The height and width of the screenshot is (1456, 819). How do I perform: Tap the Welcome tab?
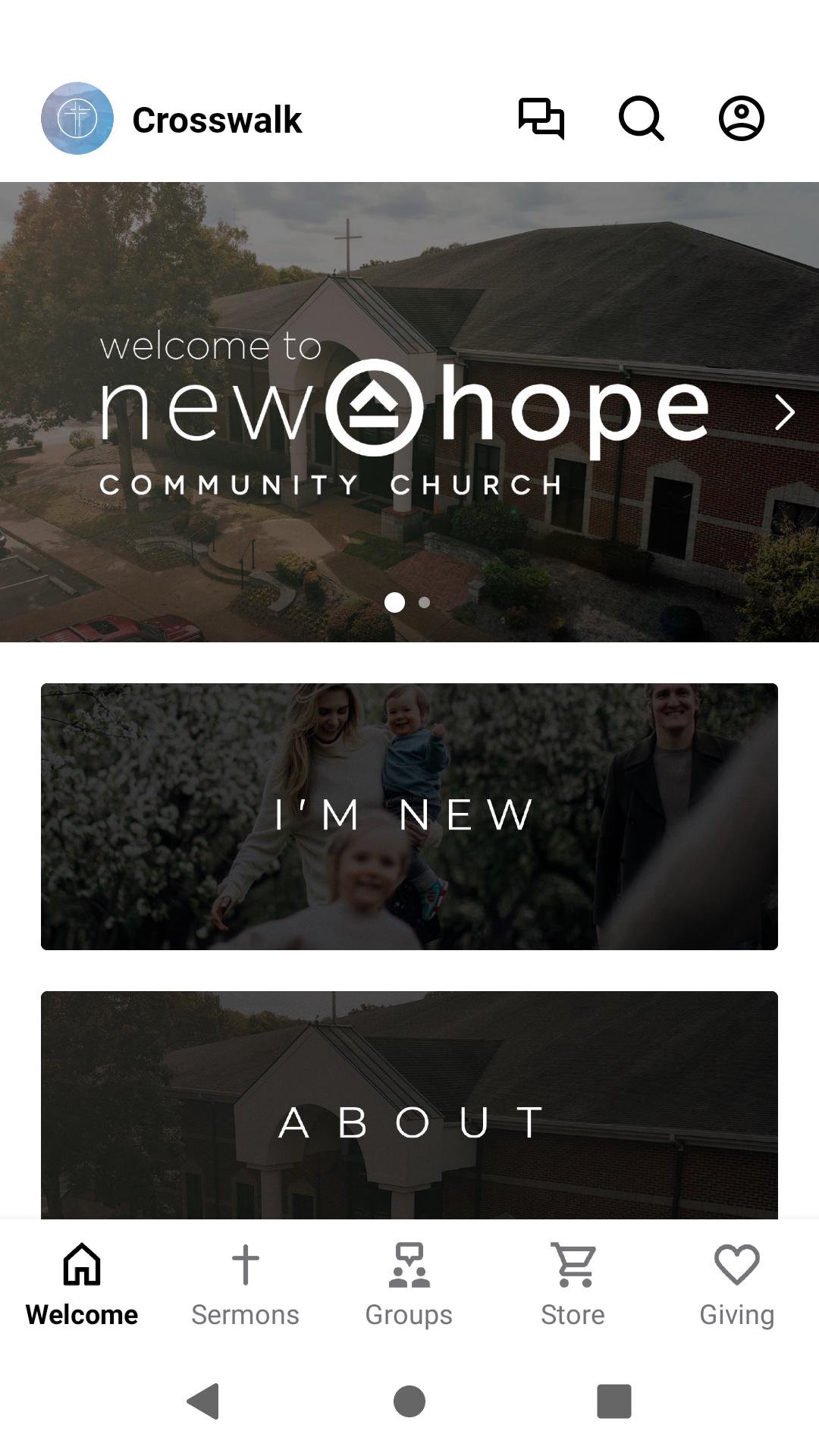tap(82, 1284)
